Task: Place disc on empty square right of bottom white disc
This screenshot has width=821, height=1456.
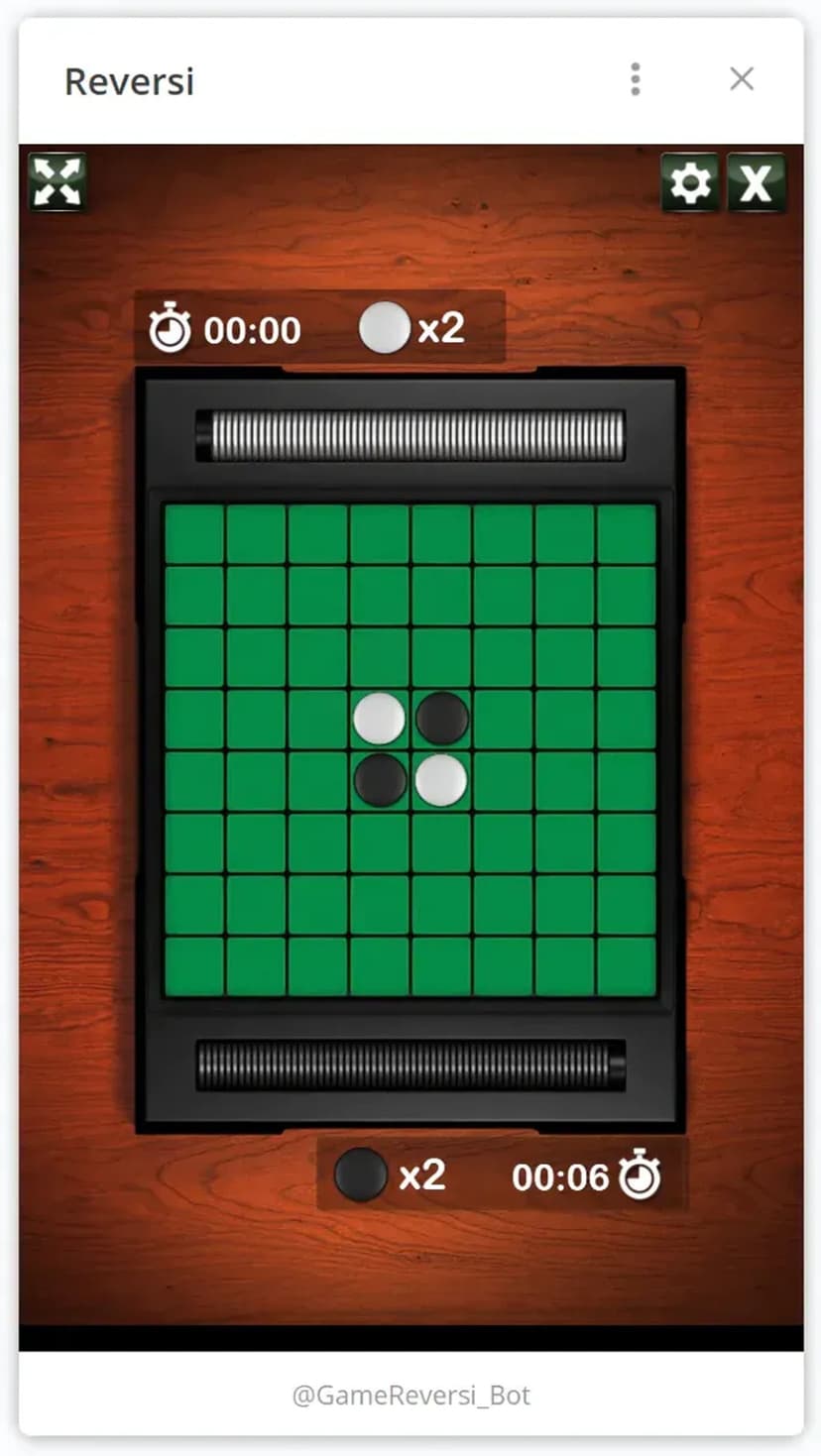Action: pyautogui.click(x=503, y=781)
